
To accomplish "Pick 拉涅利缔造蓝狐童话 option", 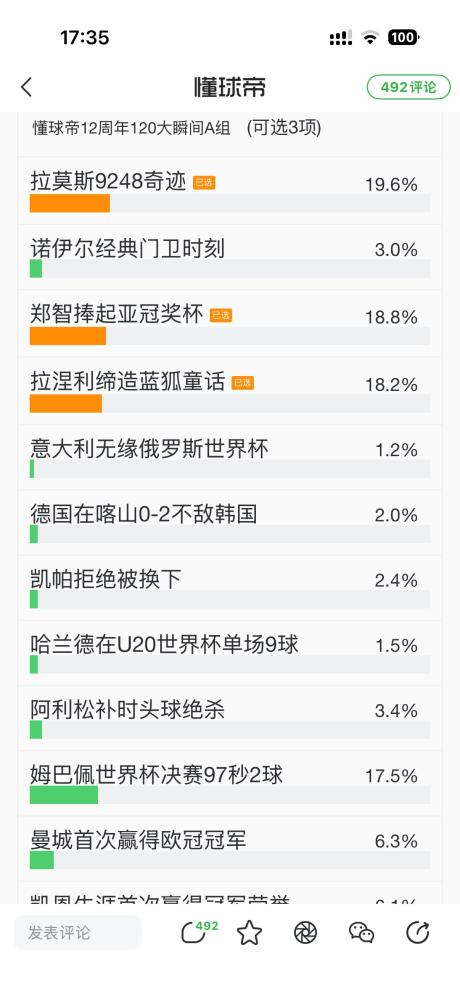I will coord(230,391).
